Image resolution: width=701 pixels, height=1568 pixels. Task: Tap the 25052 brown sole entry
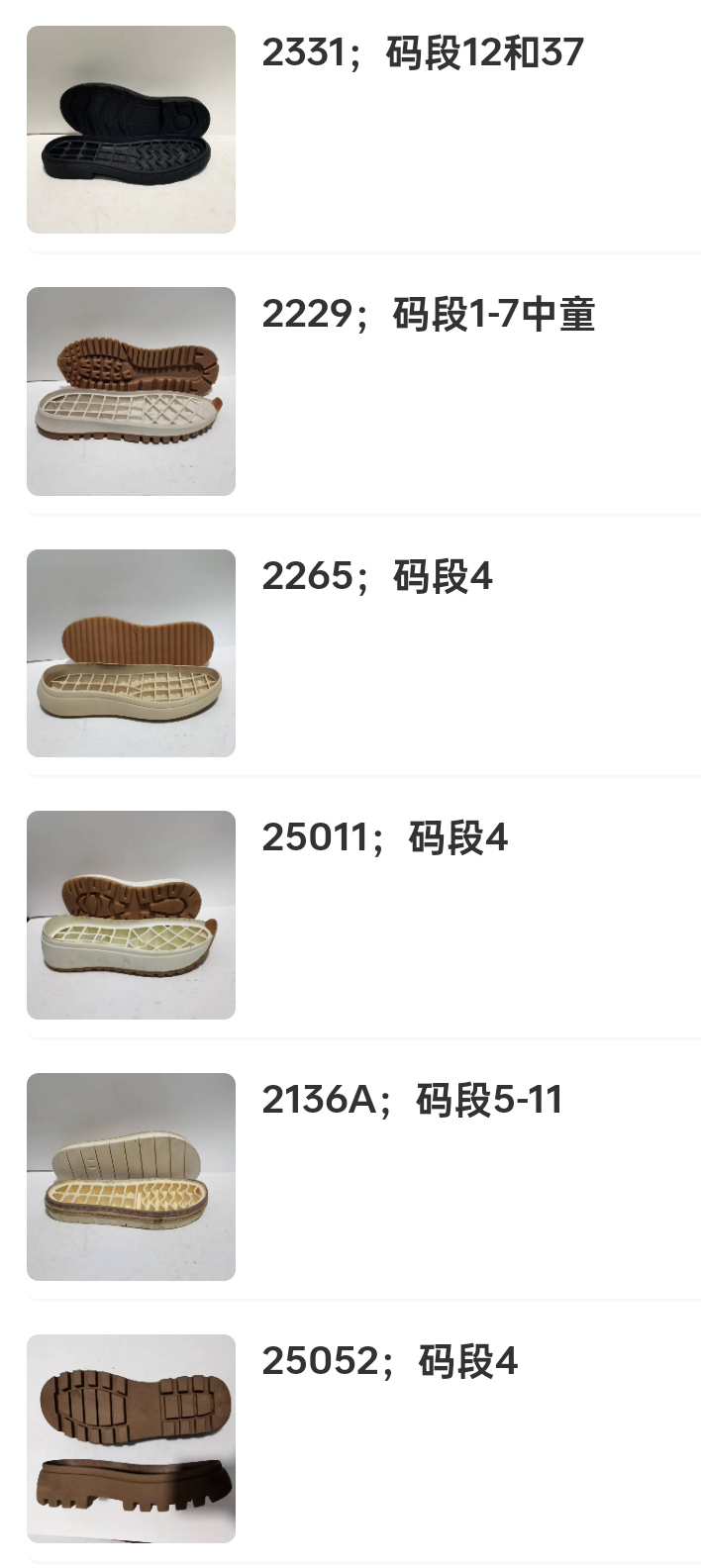389,1362
